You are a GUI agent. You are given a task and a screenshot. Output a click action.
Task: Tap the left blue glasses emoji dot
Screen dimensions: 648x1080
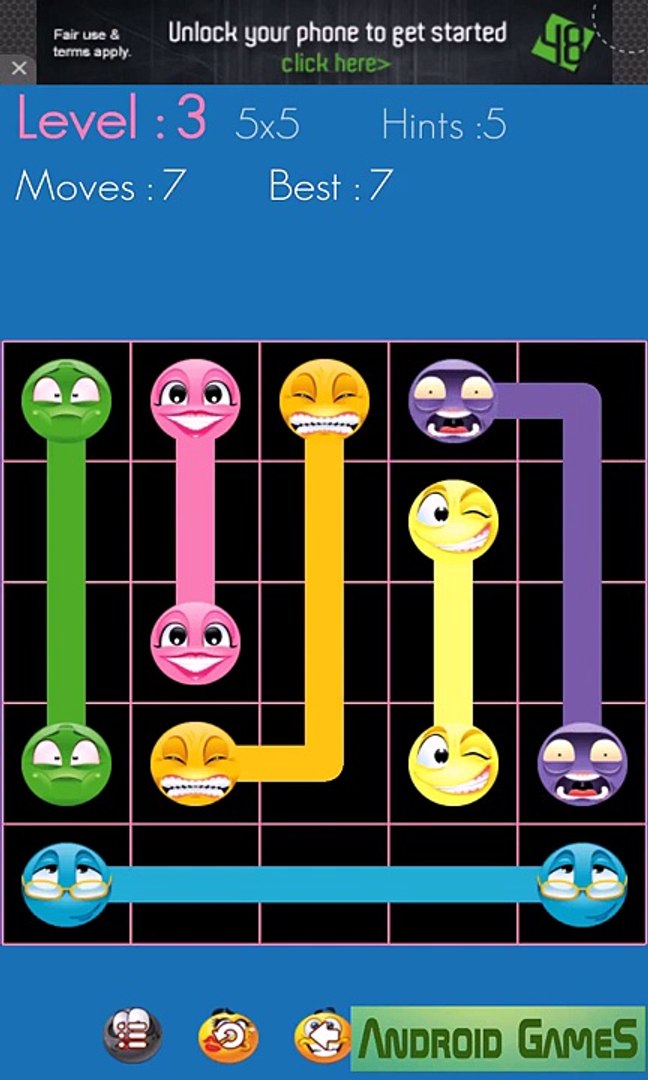coord(66,885)
